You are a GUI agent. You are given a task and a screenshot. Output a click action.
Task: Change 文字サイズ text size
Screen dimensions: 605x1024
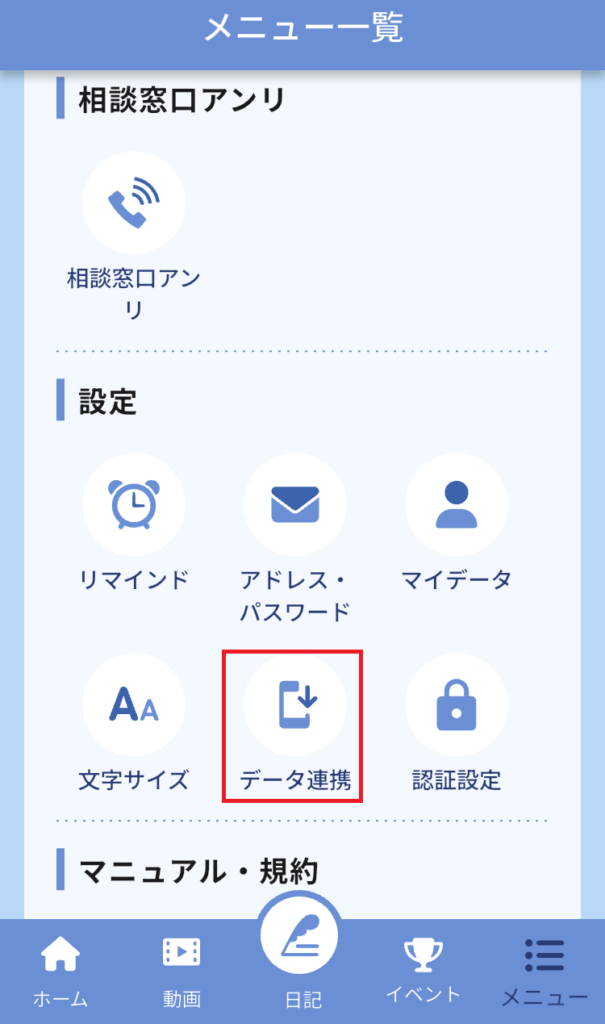133,705
